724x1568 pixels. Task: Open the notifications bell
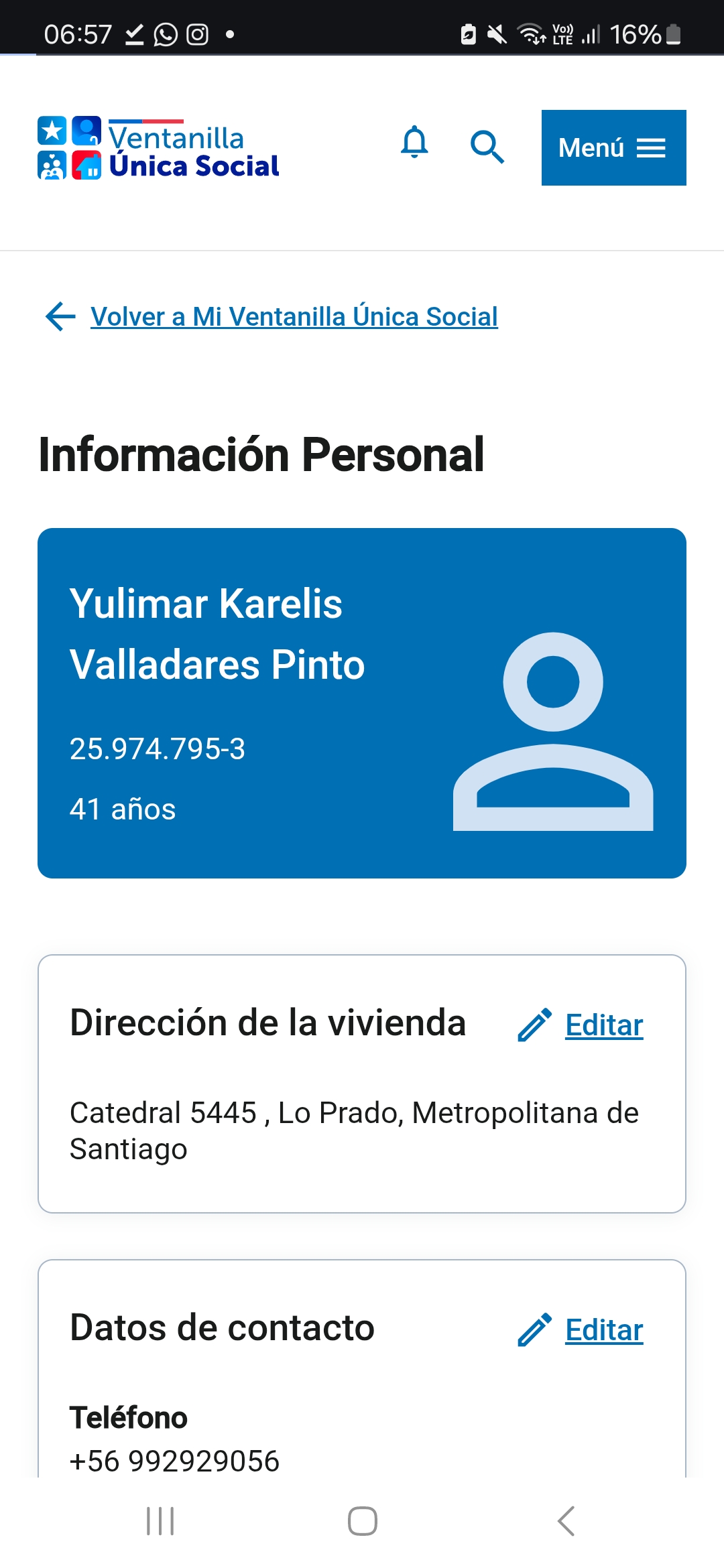pos(414,143)
